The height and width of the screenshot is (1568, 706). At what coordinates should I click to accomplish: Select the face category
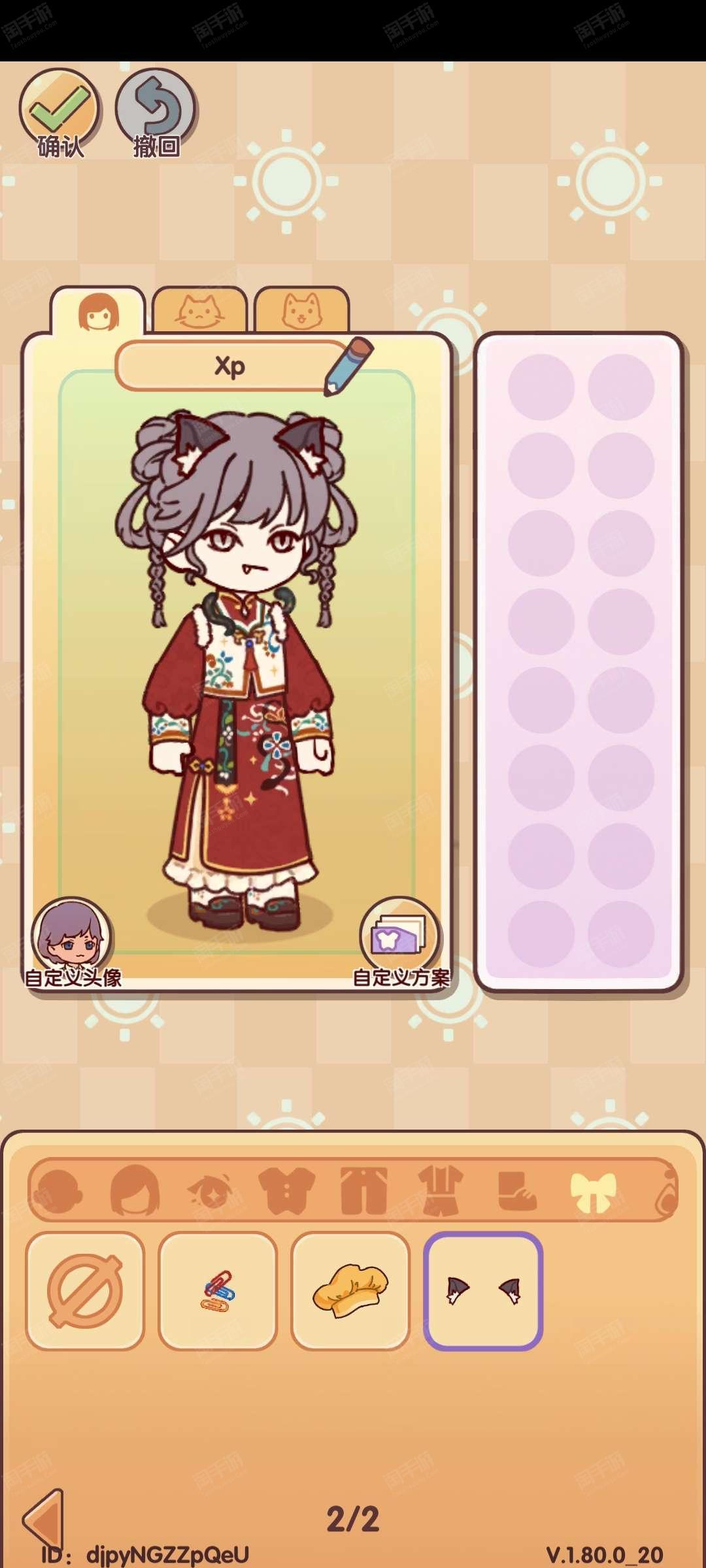pyautogui.click(x=60, y=1191)
